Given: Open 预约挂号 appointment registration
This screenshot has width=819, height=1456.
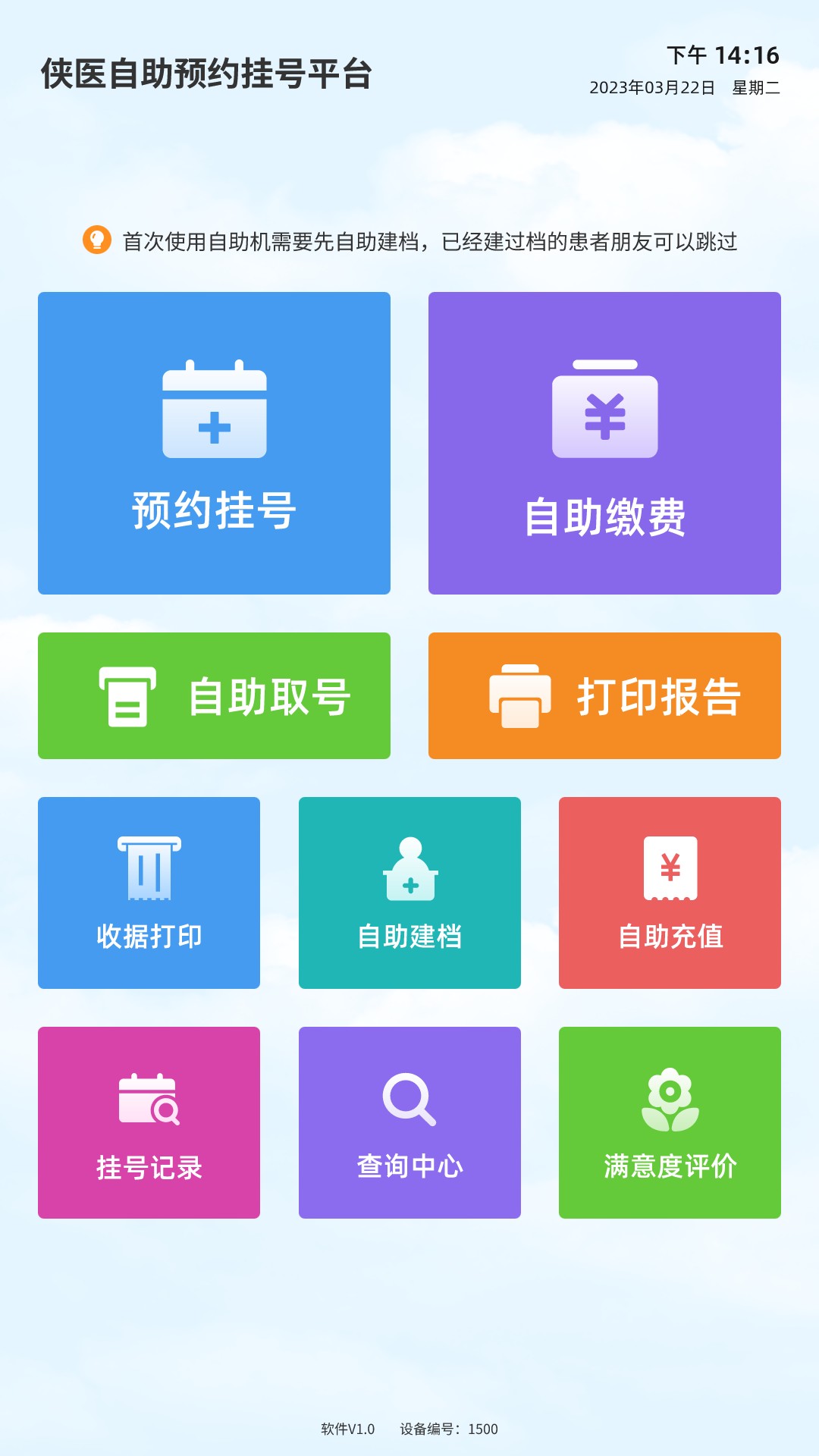Looking at the screenshot, I should coord(214,443).
